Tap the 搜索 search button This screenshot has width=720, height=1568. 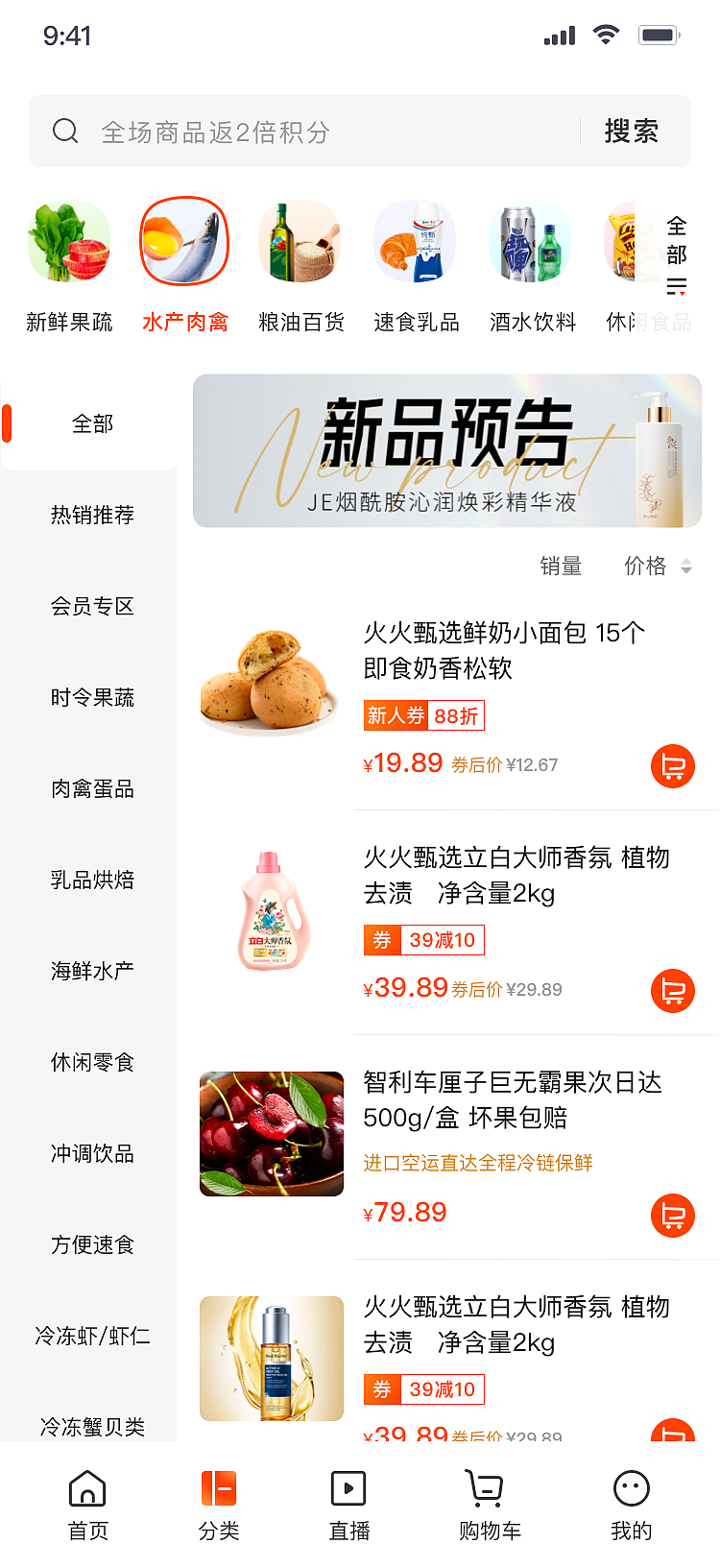coord(632,131)
